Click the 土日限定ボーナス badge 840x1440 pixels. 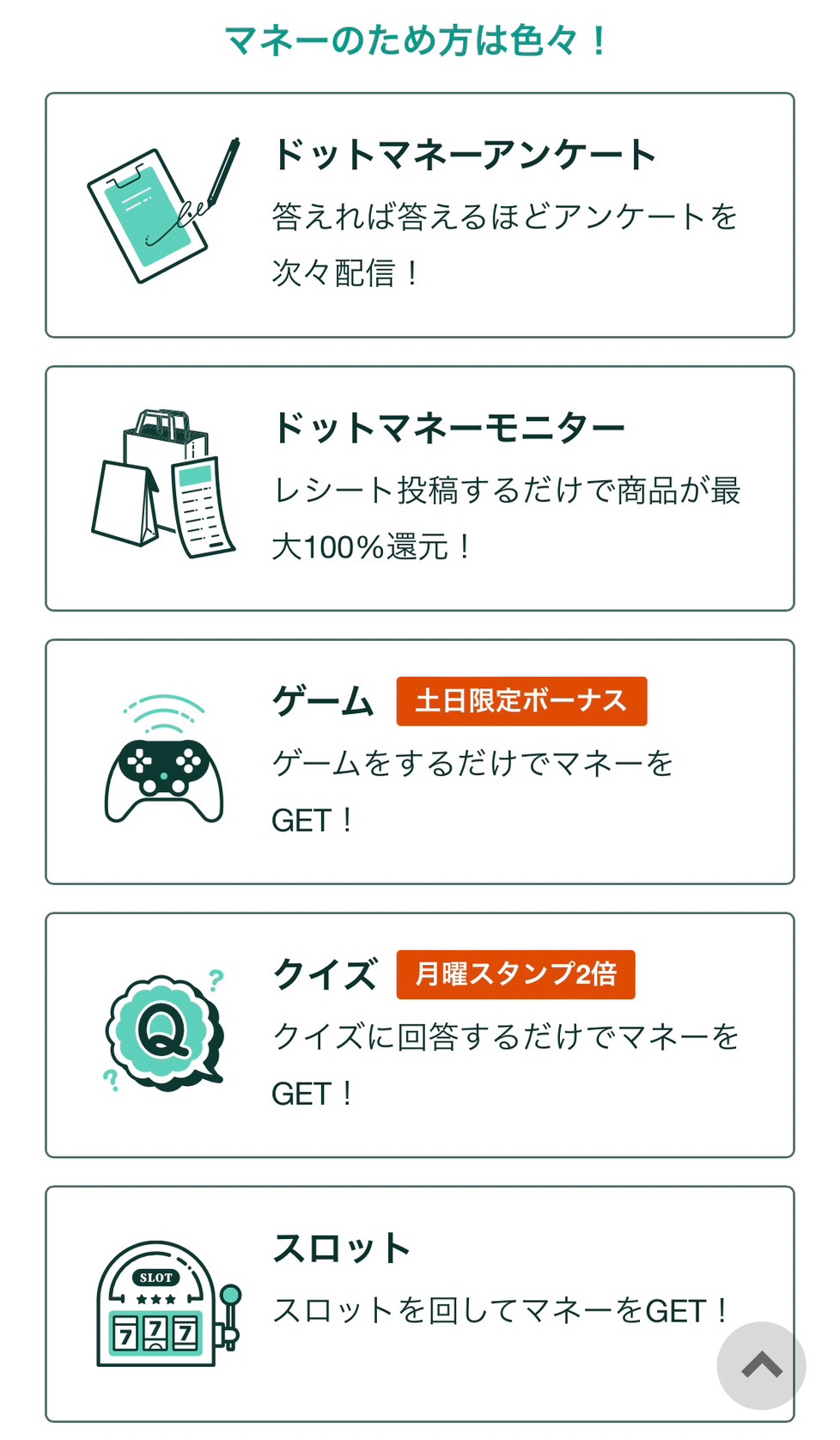[520, 701]
